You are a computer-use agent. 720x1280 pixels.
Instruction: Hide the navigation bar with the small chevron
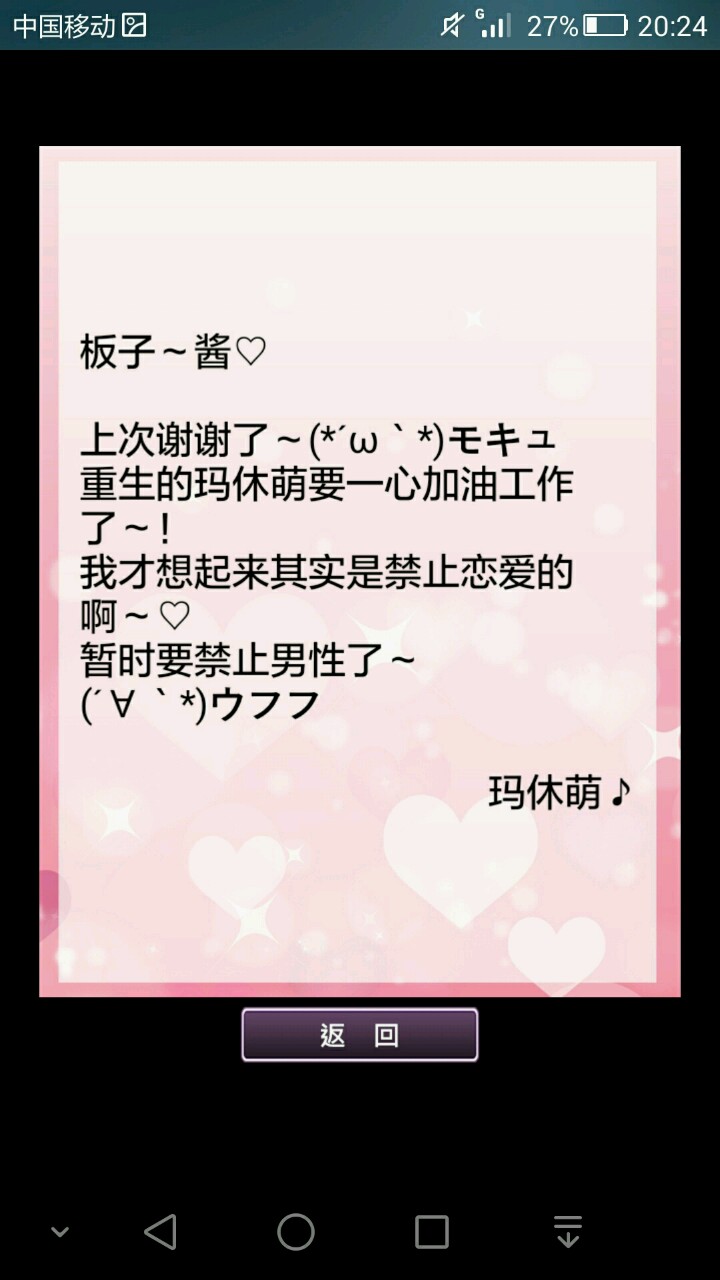coord(60,1232)
